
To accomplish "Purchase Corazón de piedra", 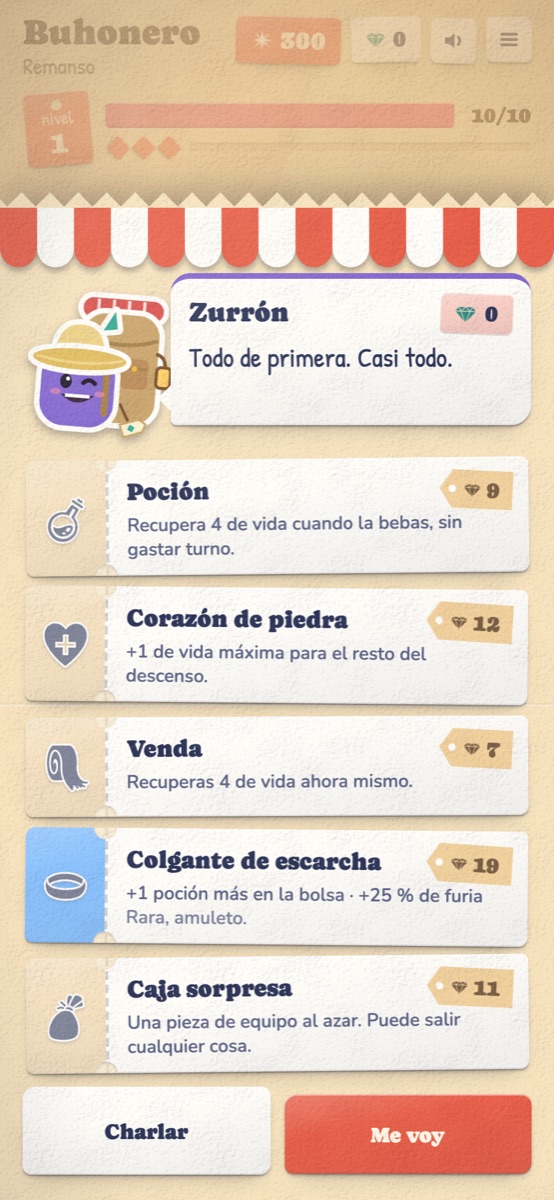I will point(277,646).
